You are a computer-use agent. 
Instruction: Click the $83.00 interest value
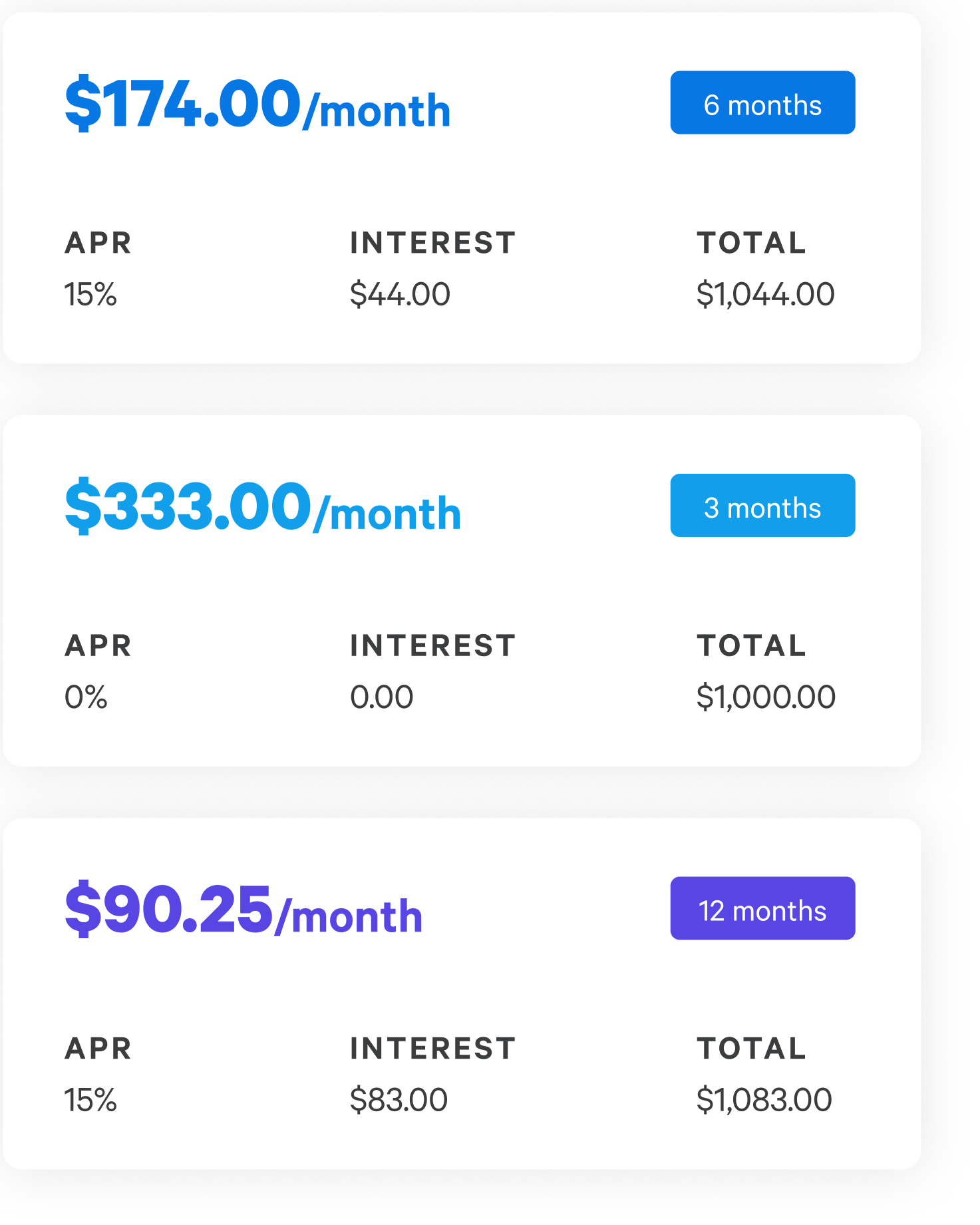pyautogui.click(x=399, y=1099)
